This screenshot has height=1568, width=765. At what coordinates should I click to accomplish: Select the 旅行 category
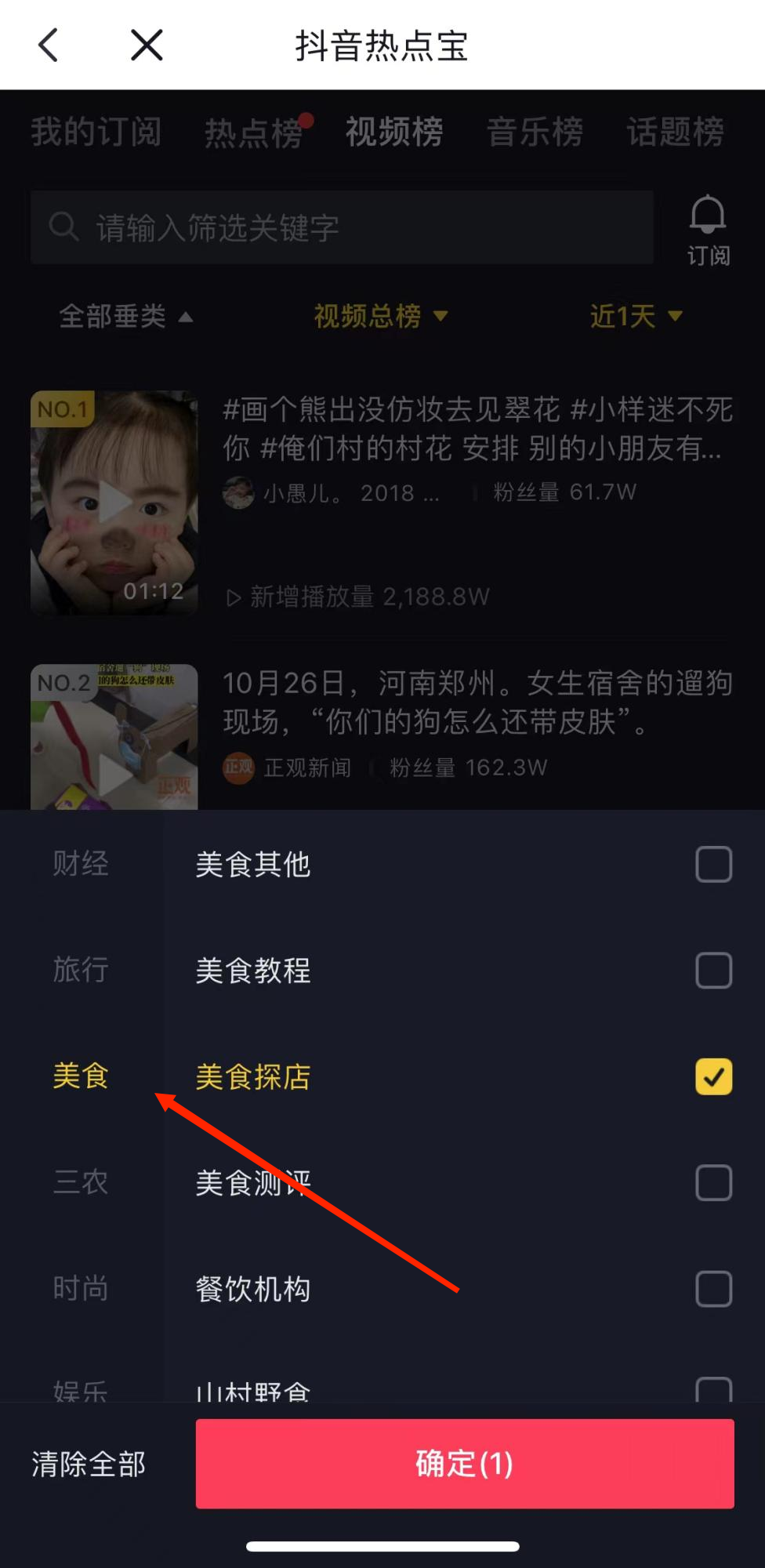coord(81,970)
